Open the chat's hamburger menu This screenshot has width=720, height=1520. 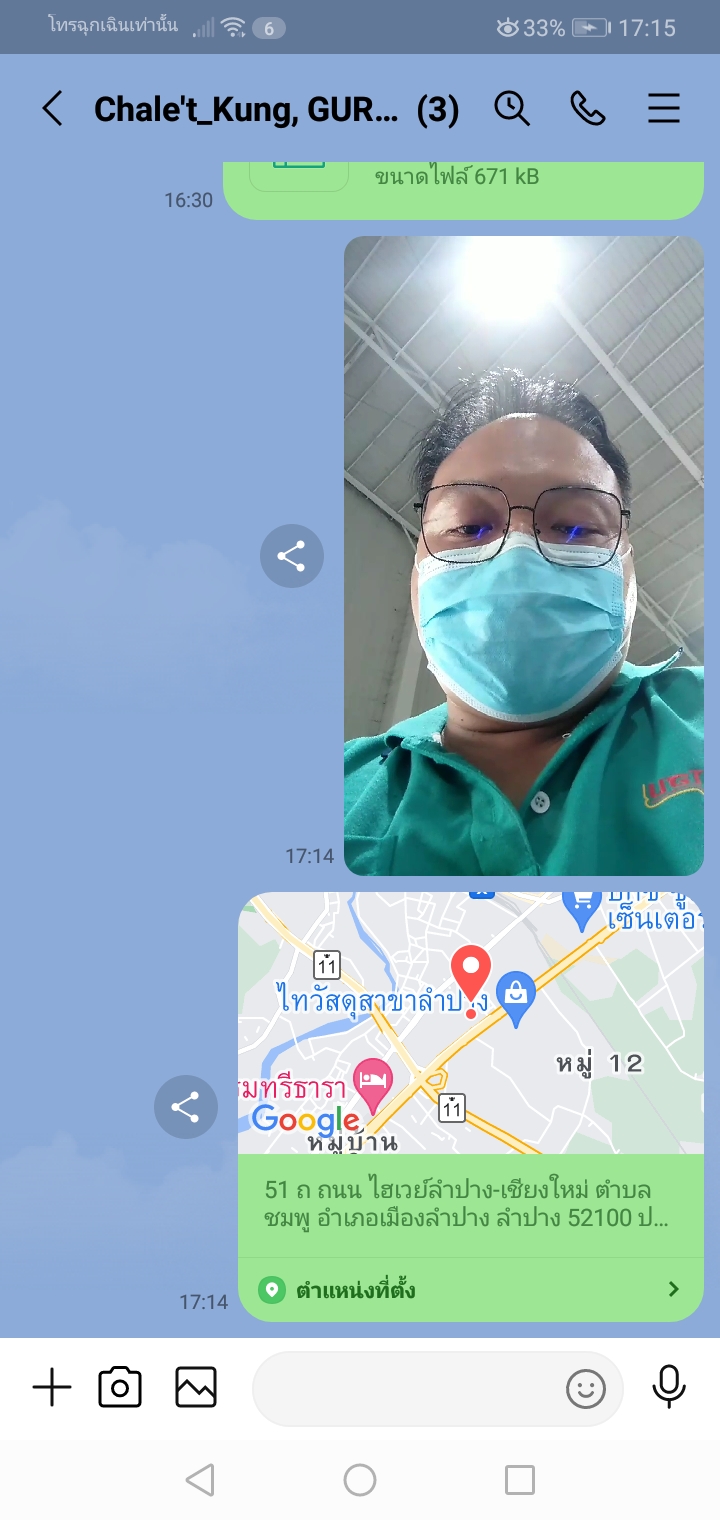[664, 108]
